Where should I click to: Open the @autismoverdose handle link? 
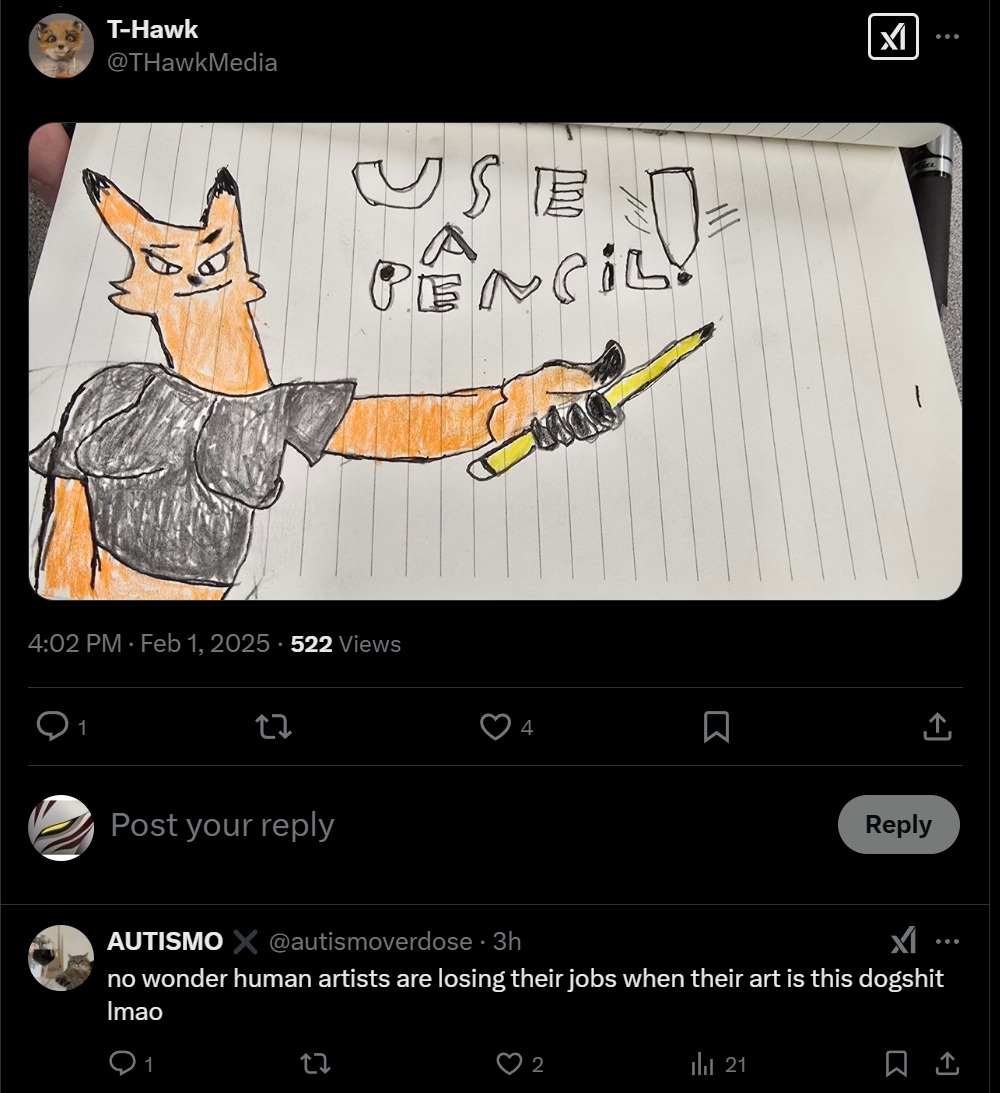tap(370, 942)
